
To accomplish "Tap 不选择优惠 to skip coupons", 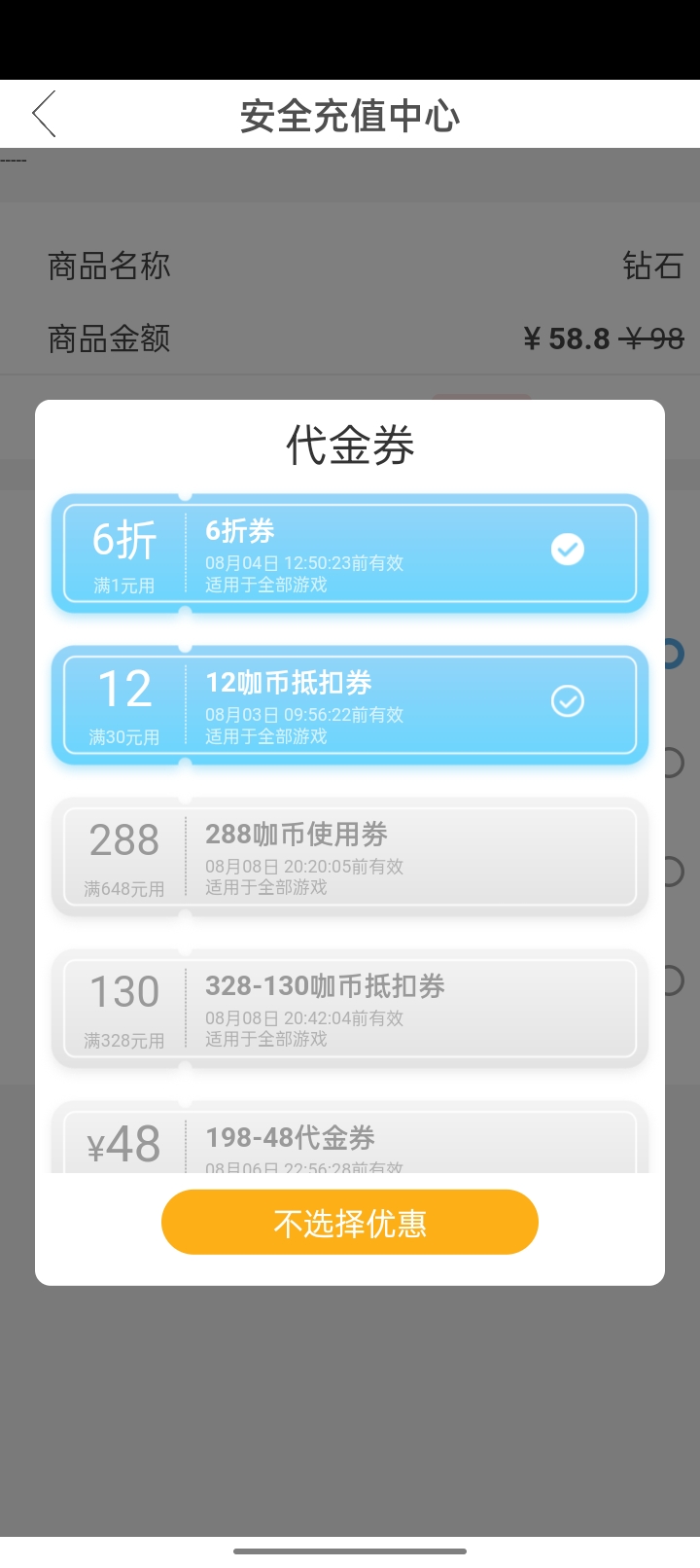I will [350, 1222].
